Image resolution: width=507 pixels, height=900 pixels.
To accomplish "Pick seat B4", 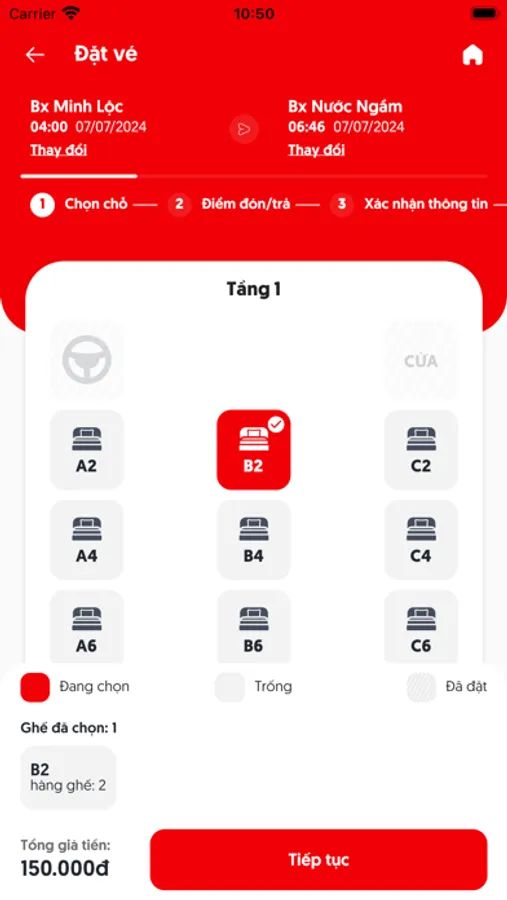I will pyautogui.click(x=253, y=540).
